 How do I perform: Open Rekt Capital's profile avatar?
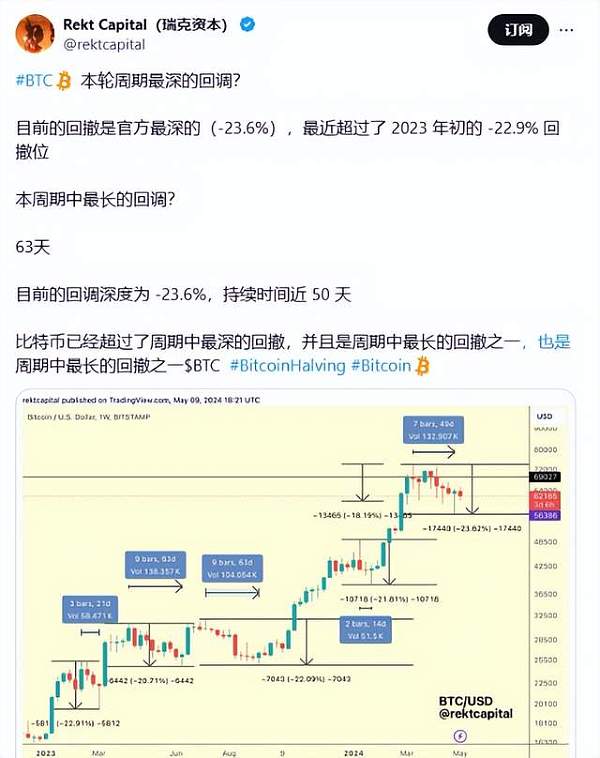pyautogui.click(x=34, y=33)
